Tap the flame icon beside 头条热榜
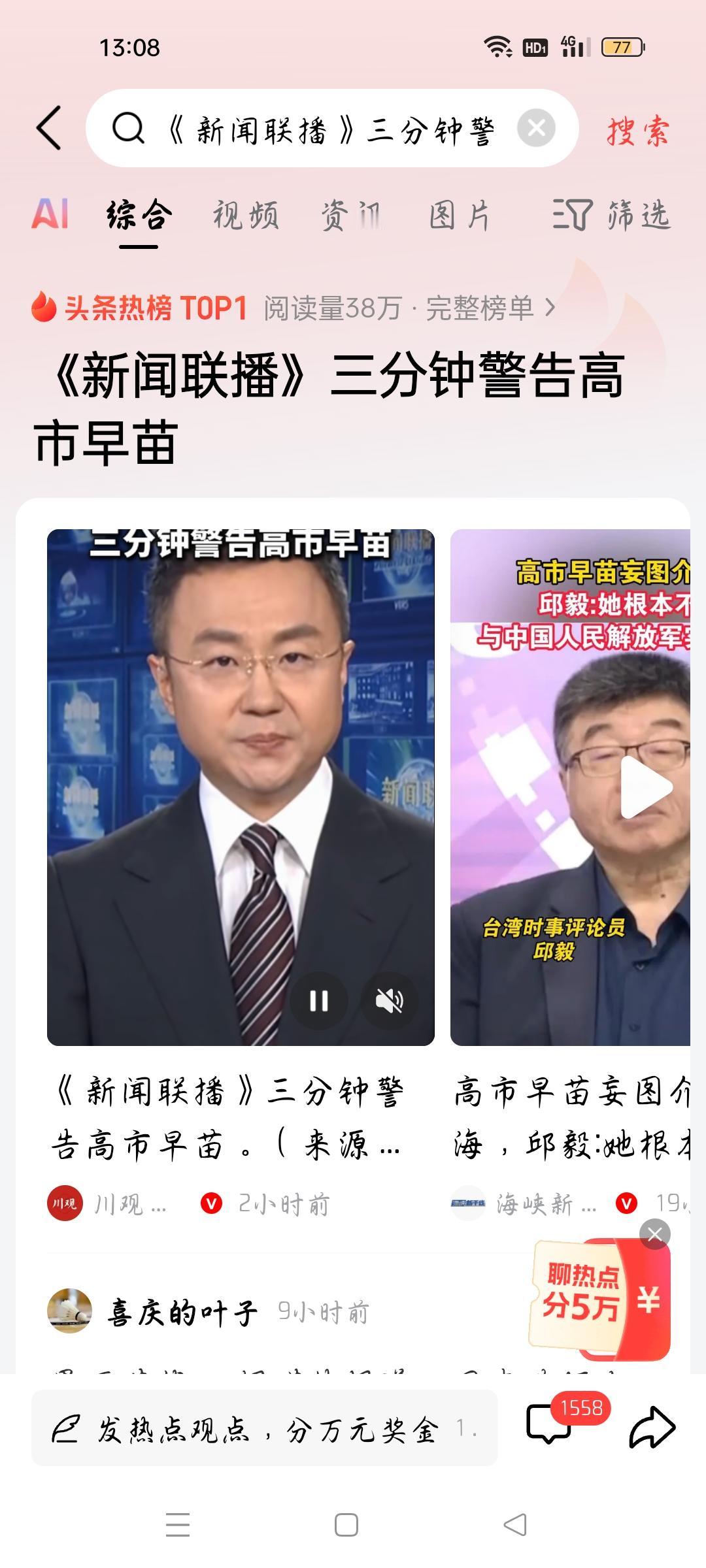The width and height of the screenshot is (706, 1568). click(43, 308)
